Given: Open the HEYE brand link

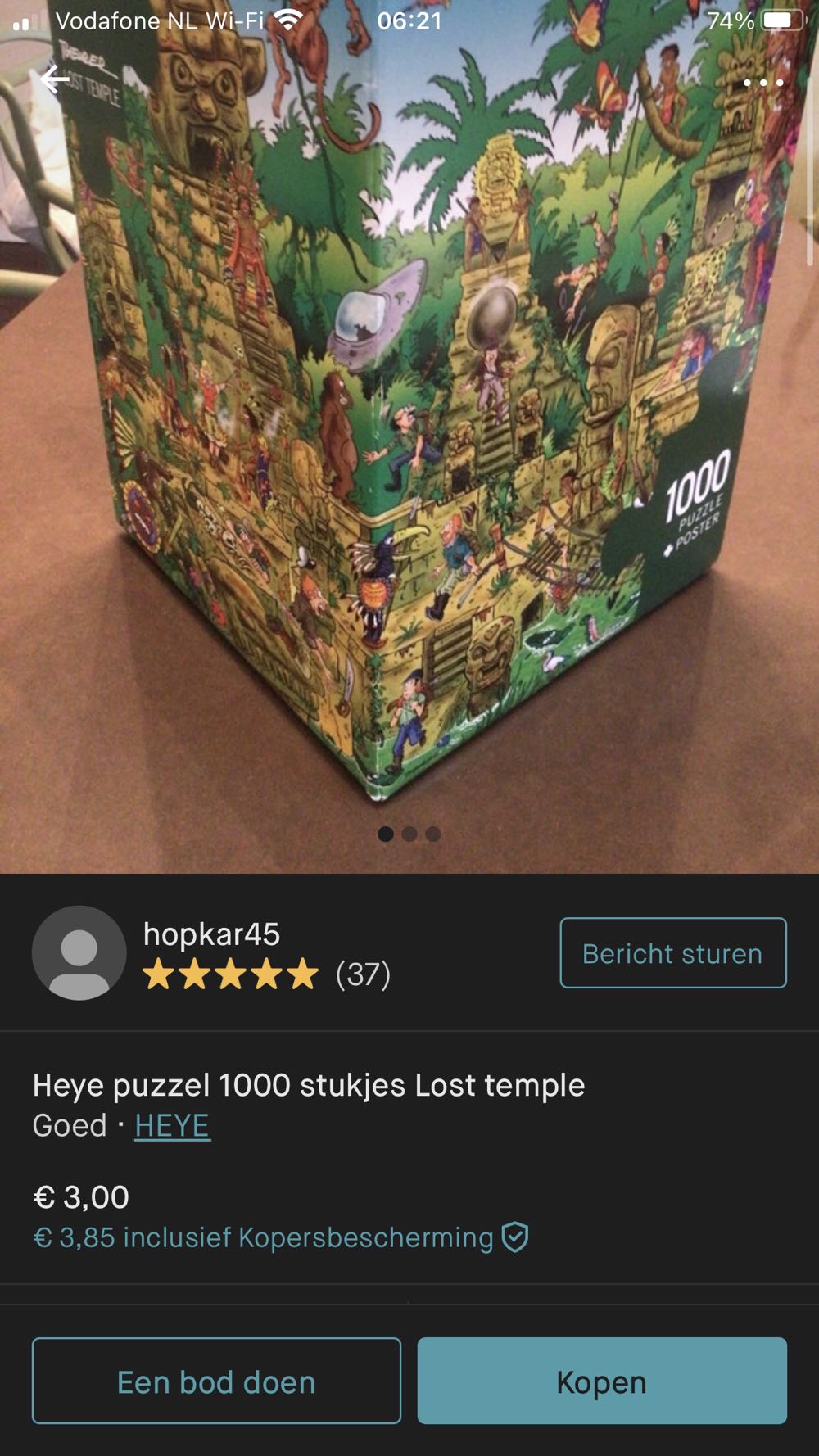Looking at the screenshot, I should (173, 1125).
